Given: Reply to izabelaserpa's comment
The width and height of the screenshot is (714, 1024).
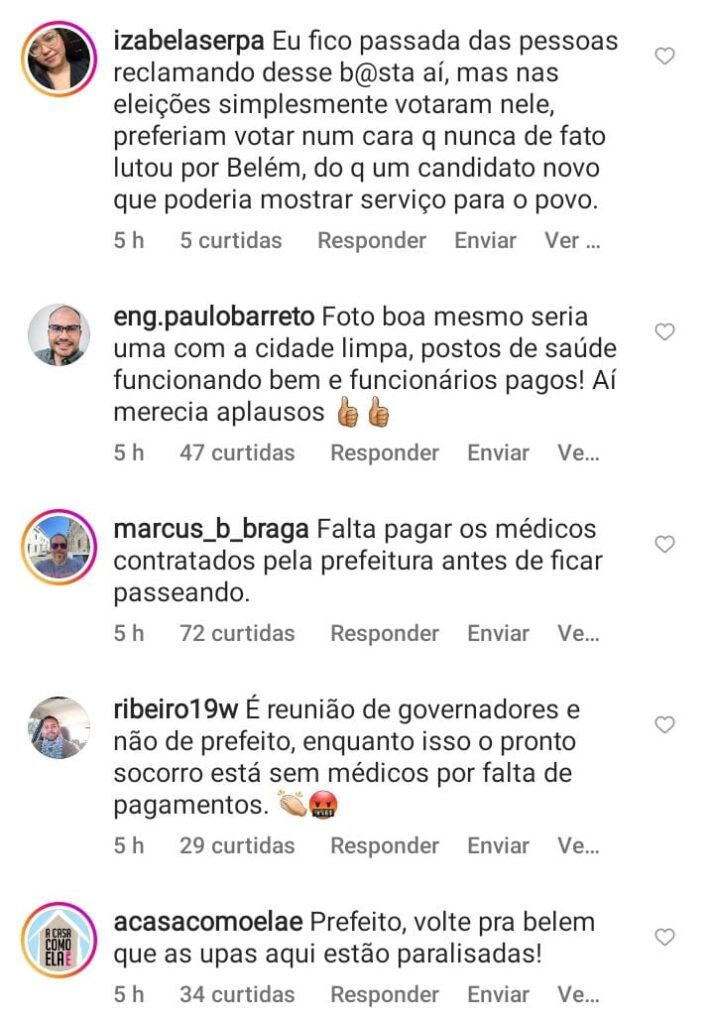Looking at the screenshot, I should pos(371,241).
